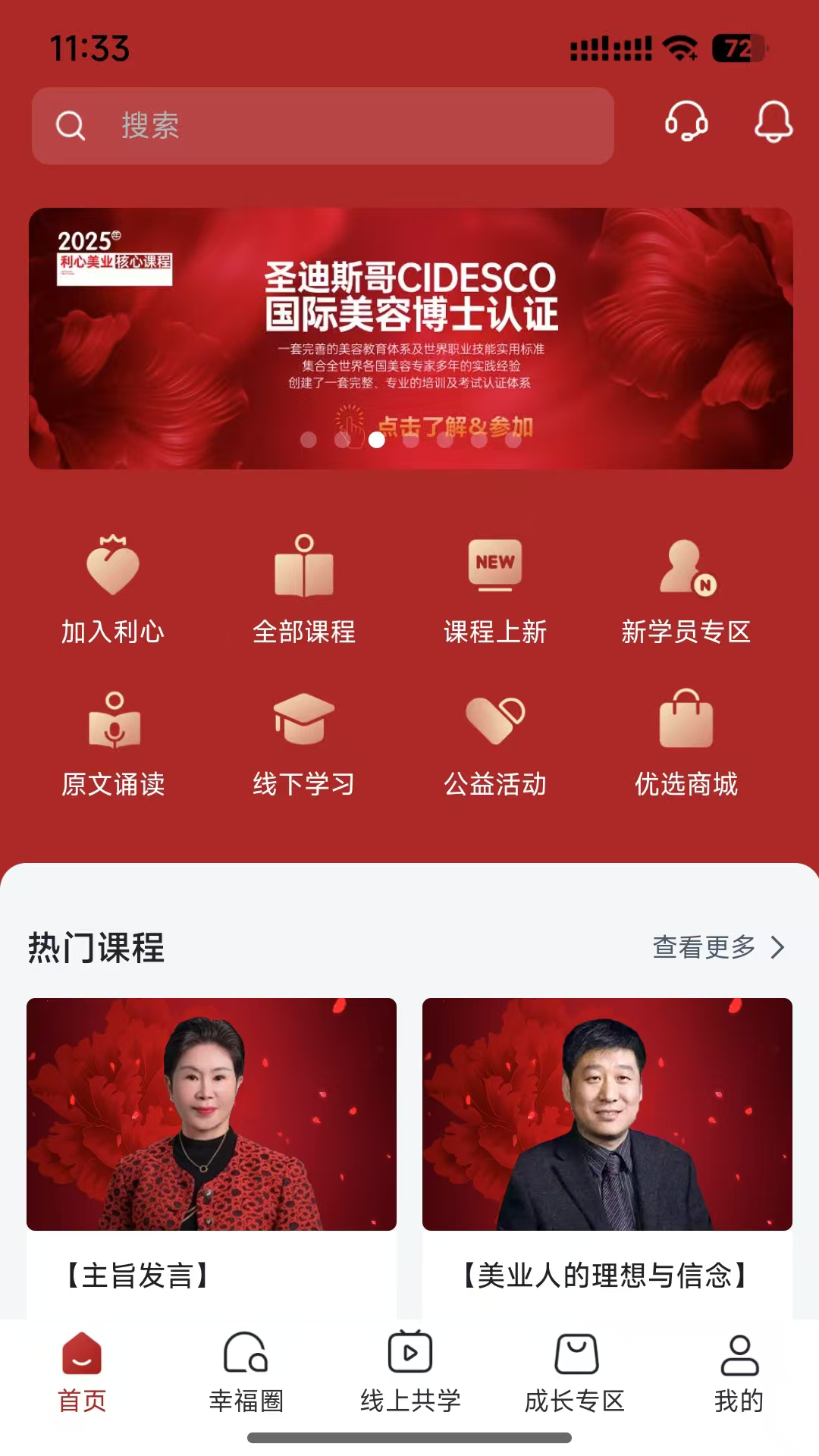Open the 【美业人的理想与信念】 course card
Viewport: 819px width, 1456px height.
coord(607,1158)
